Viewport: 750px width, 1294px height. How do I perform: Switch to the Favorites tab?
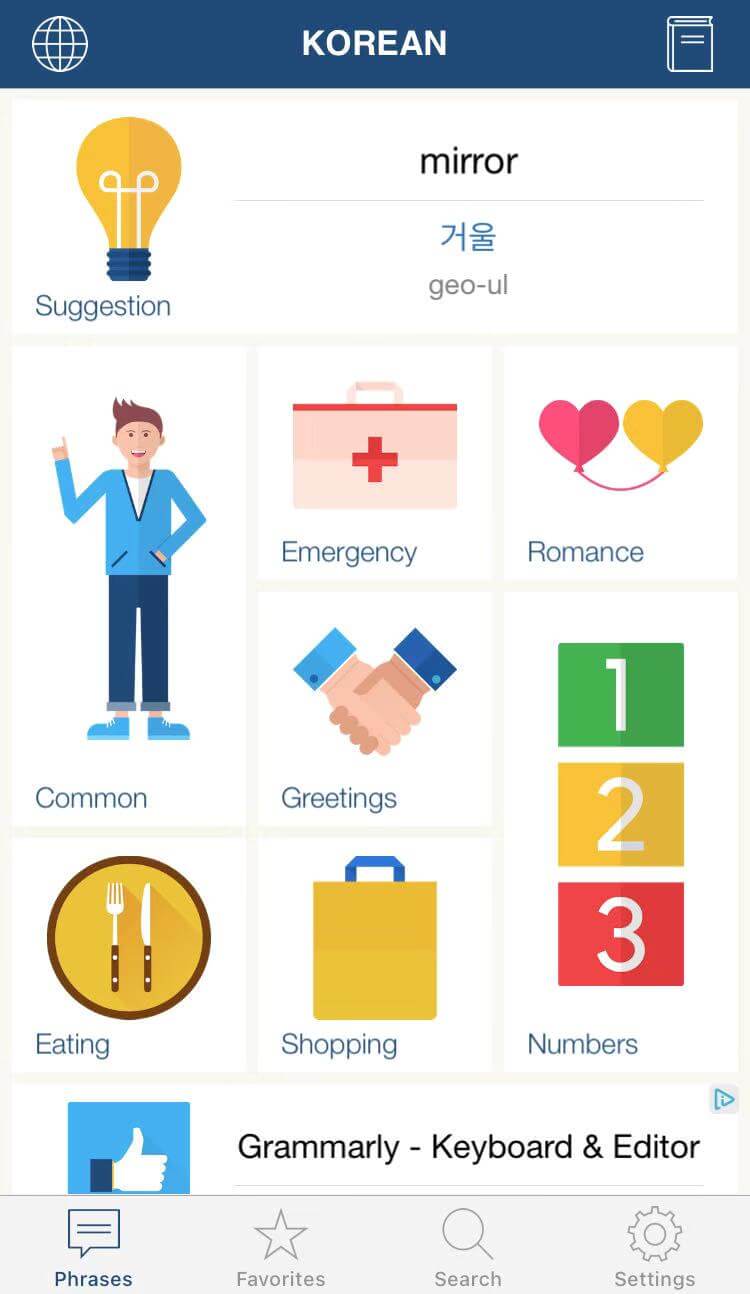point(281,1243)
